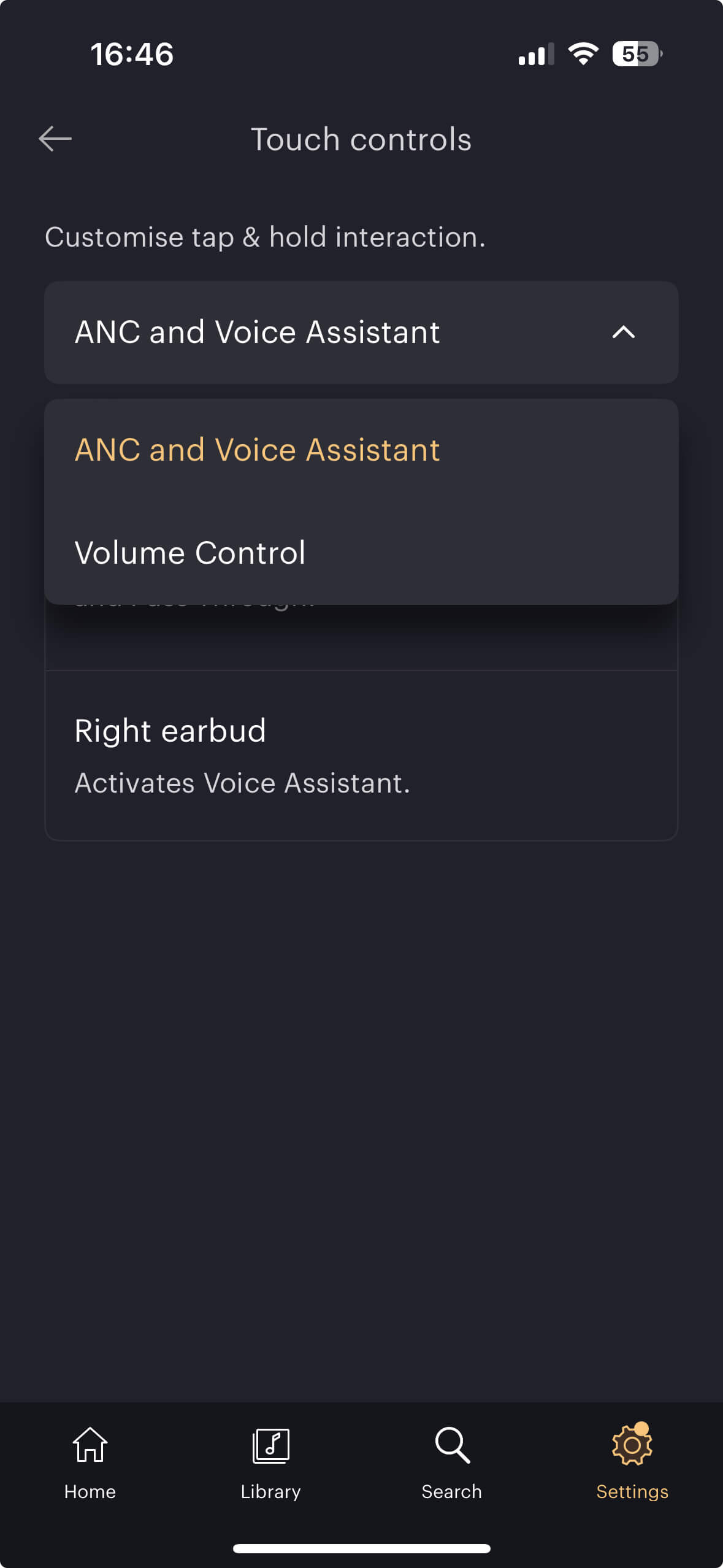Go back with the arrow icon
This screenshot has width=723, height=1568.
[x=55, y=139]
